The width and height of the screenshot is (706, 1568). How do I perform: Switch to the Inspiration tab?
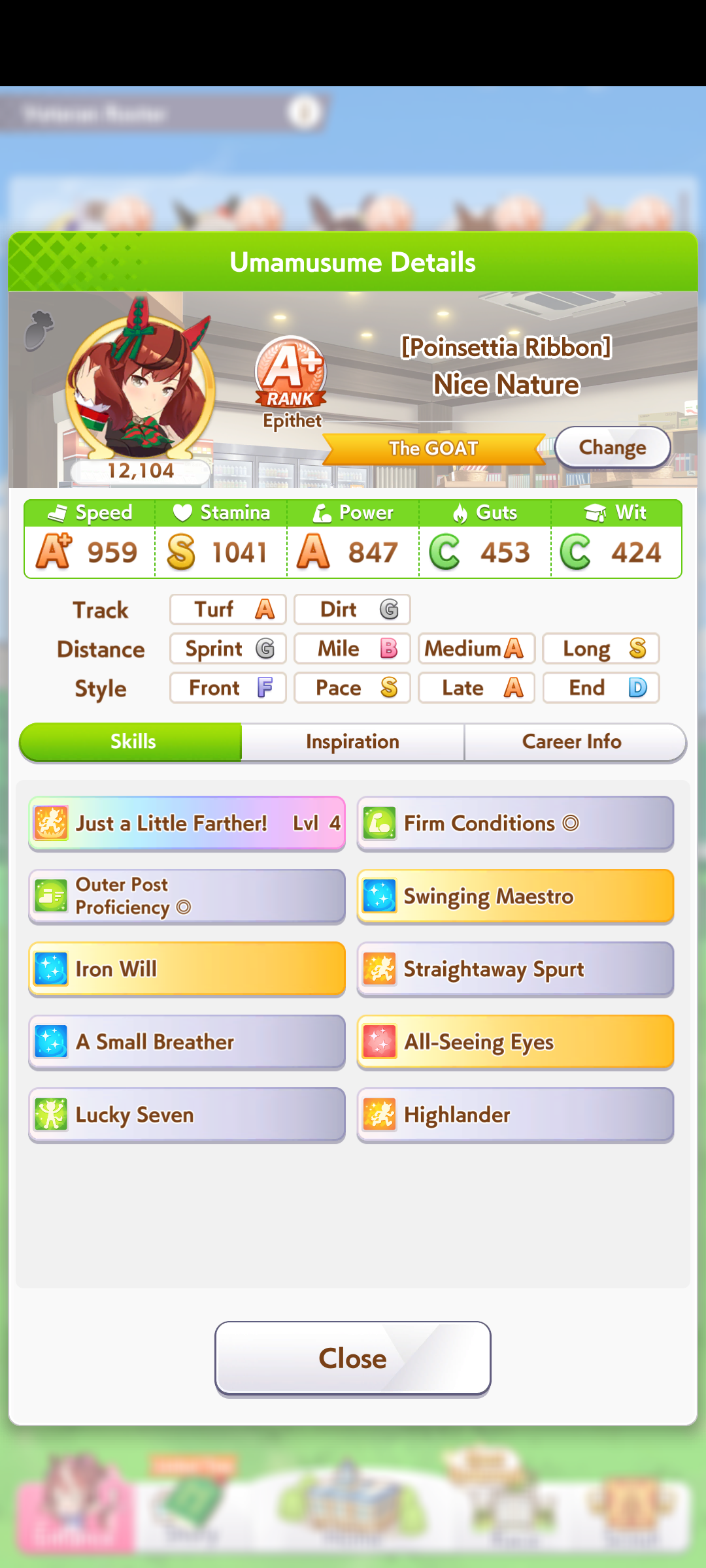click(352, 742)
